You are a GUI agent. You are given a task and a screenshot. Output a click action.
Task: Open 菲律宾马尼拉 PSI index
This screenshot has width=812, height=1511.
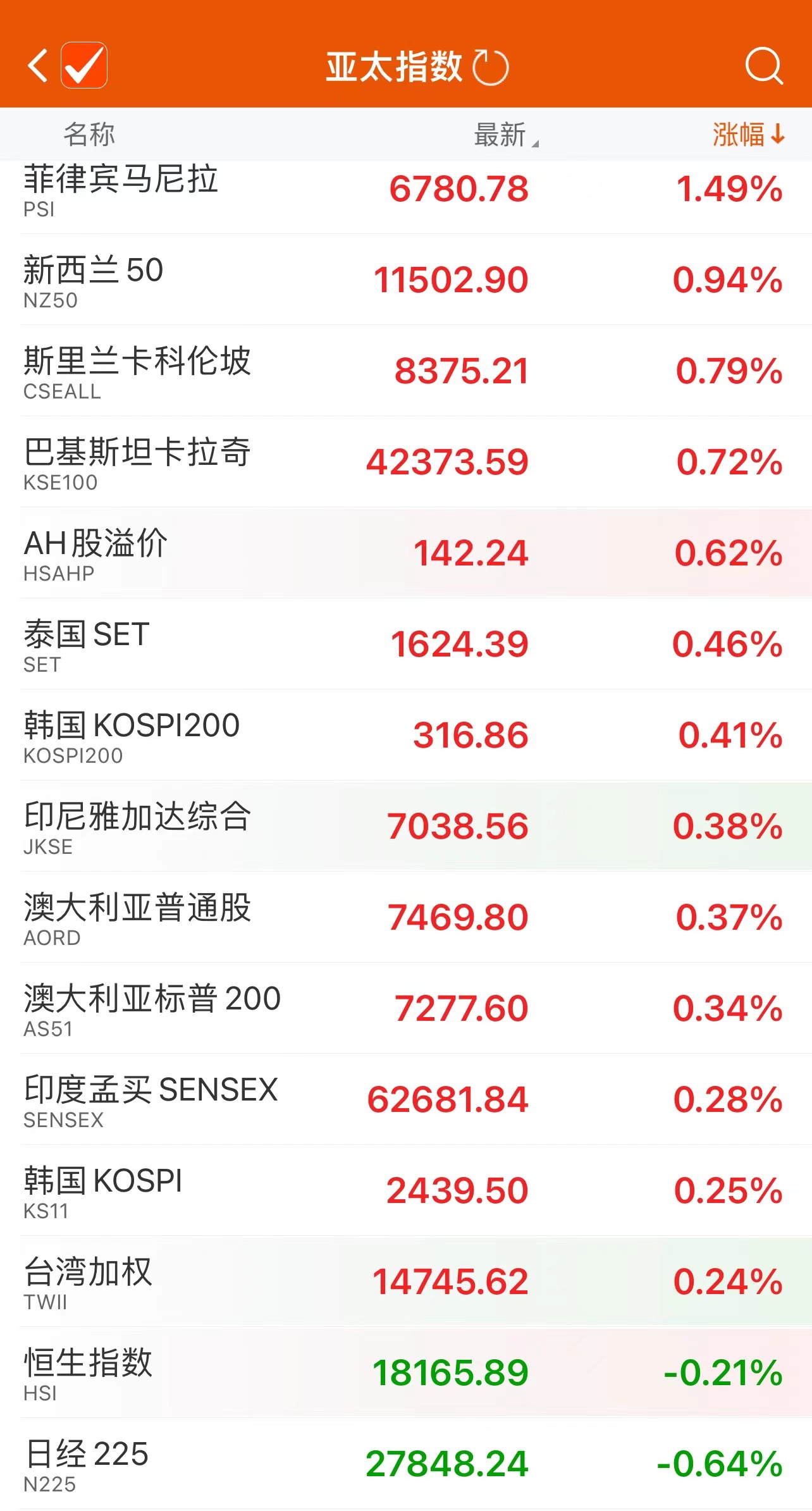406,190
